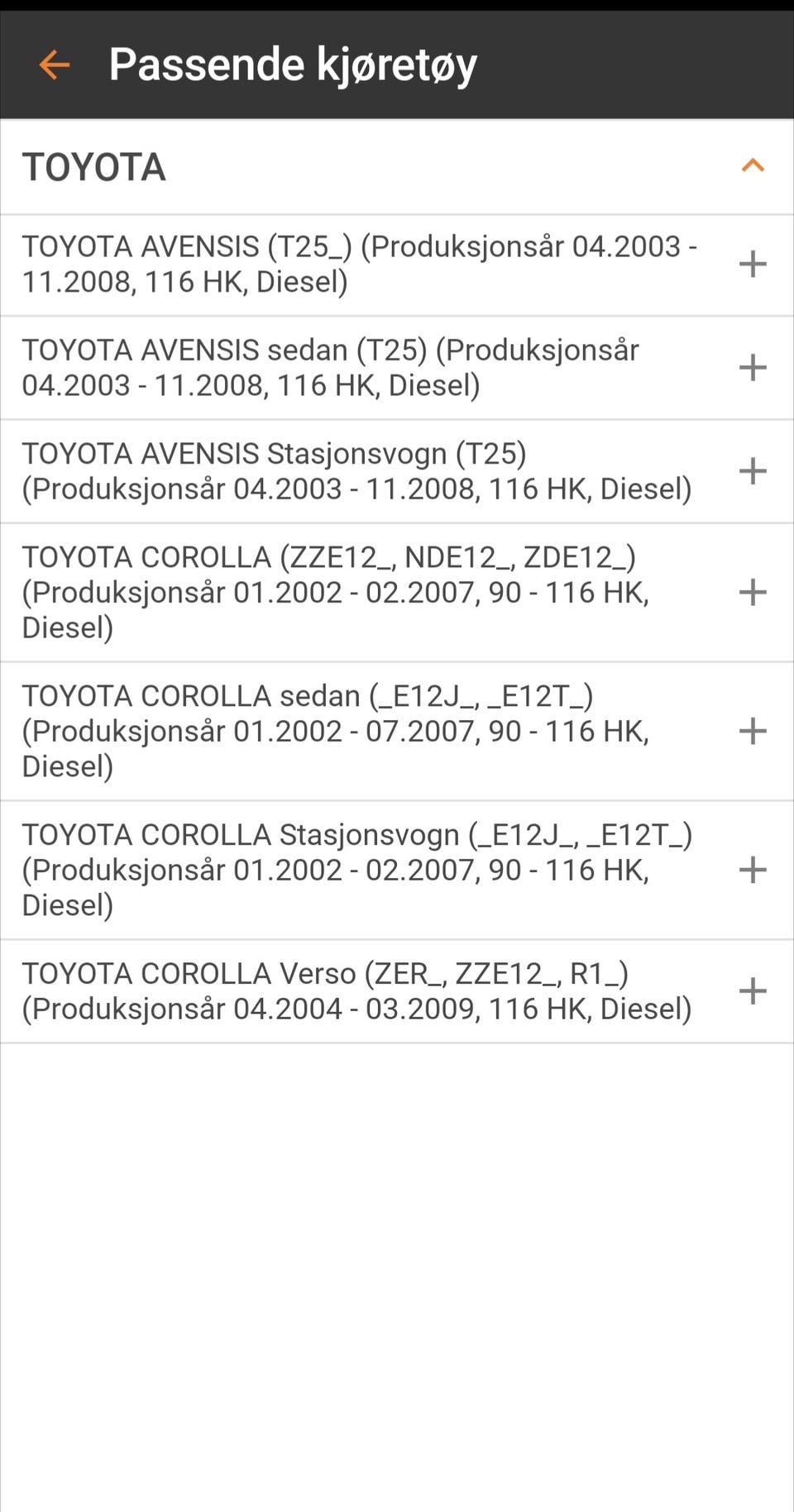Expand TOYOTA COROLLA Stasjonsvogn entry
The height and width of the screenshot is (1512, 794).
click(753, 870)
